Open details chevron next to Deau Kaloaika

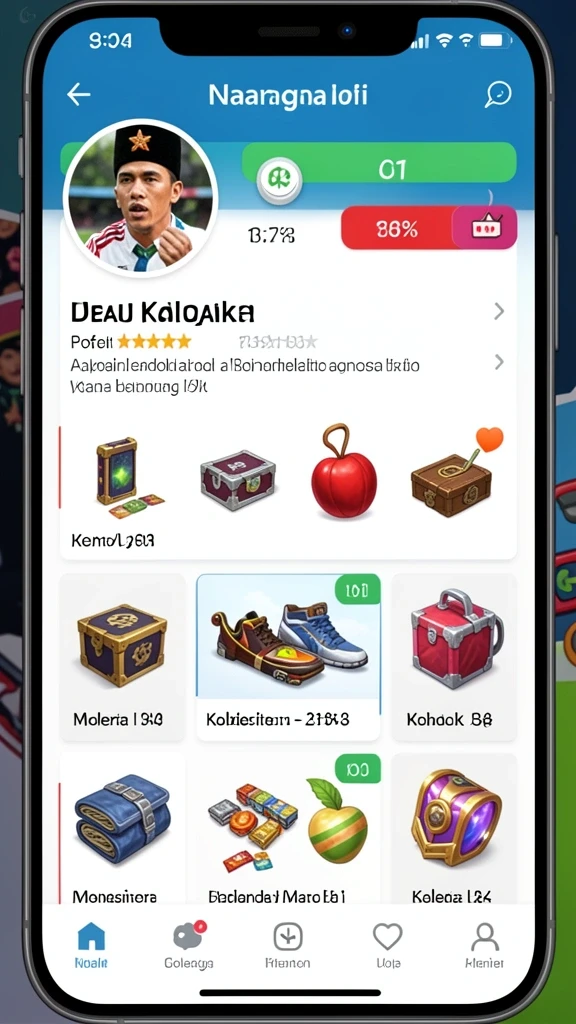pos(499,312)
